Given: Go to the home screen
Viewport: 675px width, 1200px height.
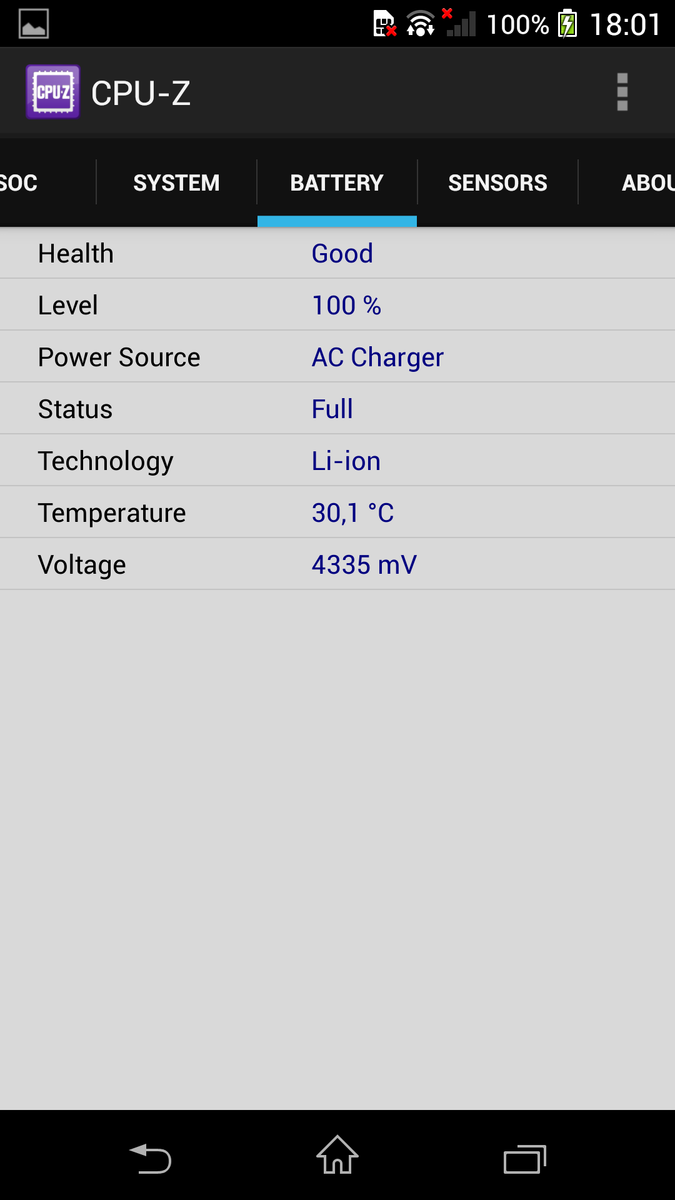Looking at the screenshot, I should tap(337, 1156).
